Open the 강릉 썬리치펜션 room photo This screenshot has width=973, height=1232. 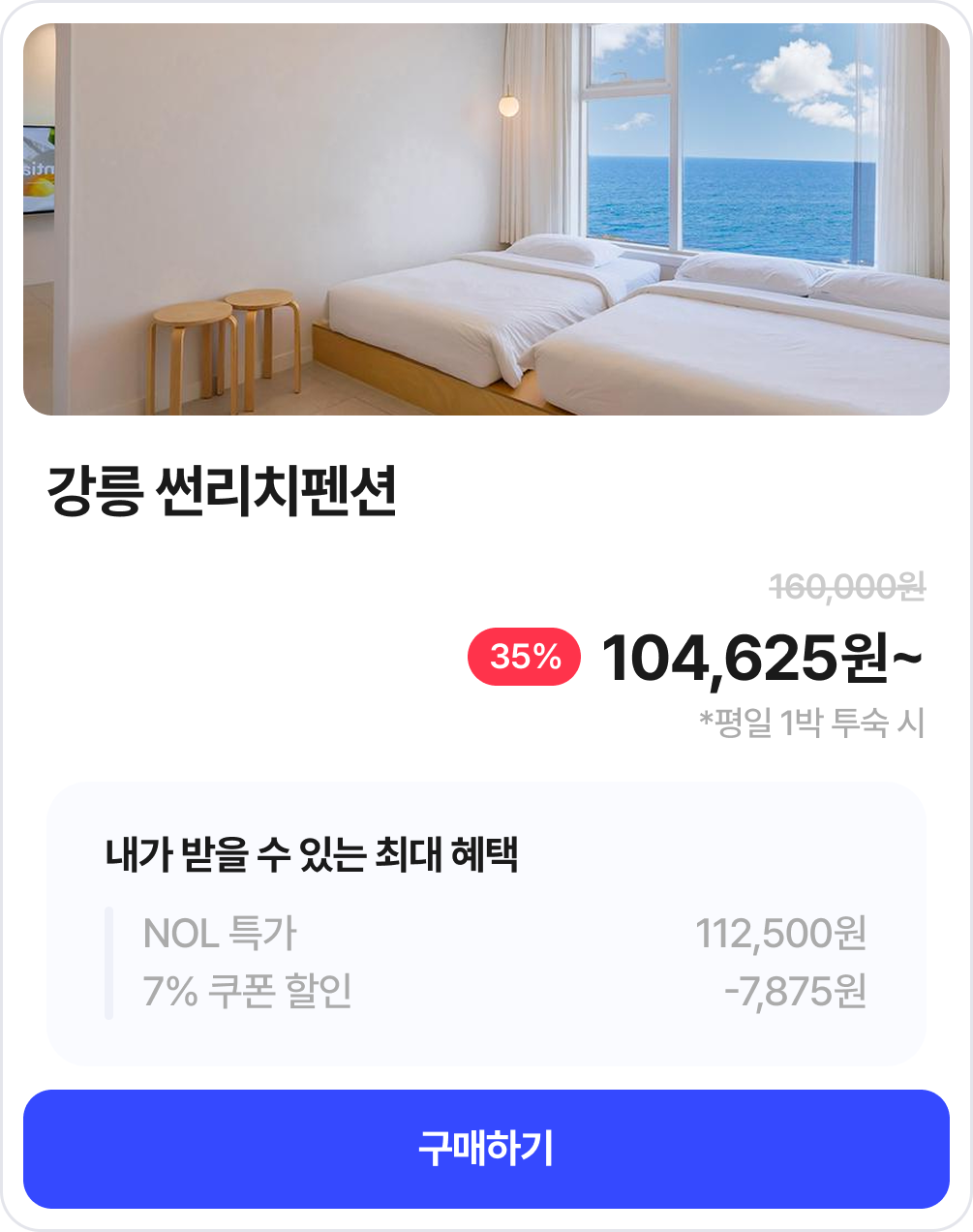(486, 220)
